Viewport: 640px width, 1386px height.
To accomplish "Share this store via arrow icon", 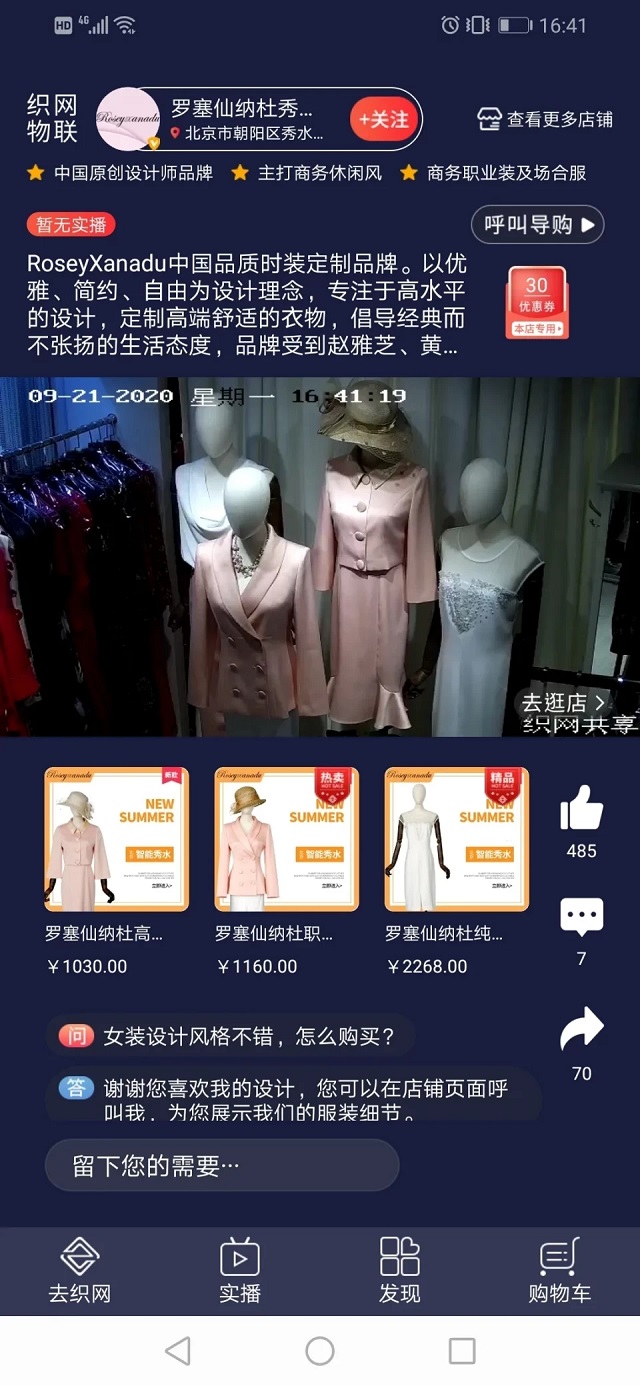I will click(x=581, y=1030).
